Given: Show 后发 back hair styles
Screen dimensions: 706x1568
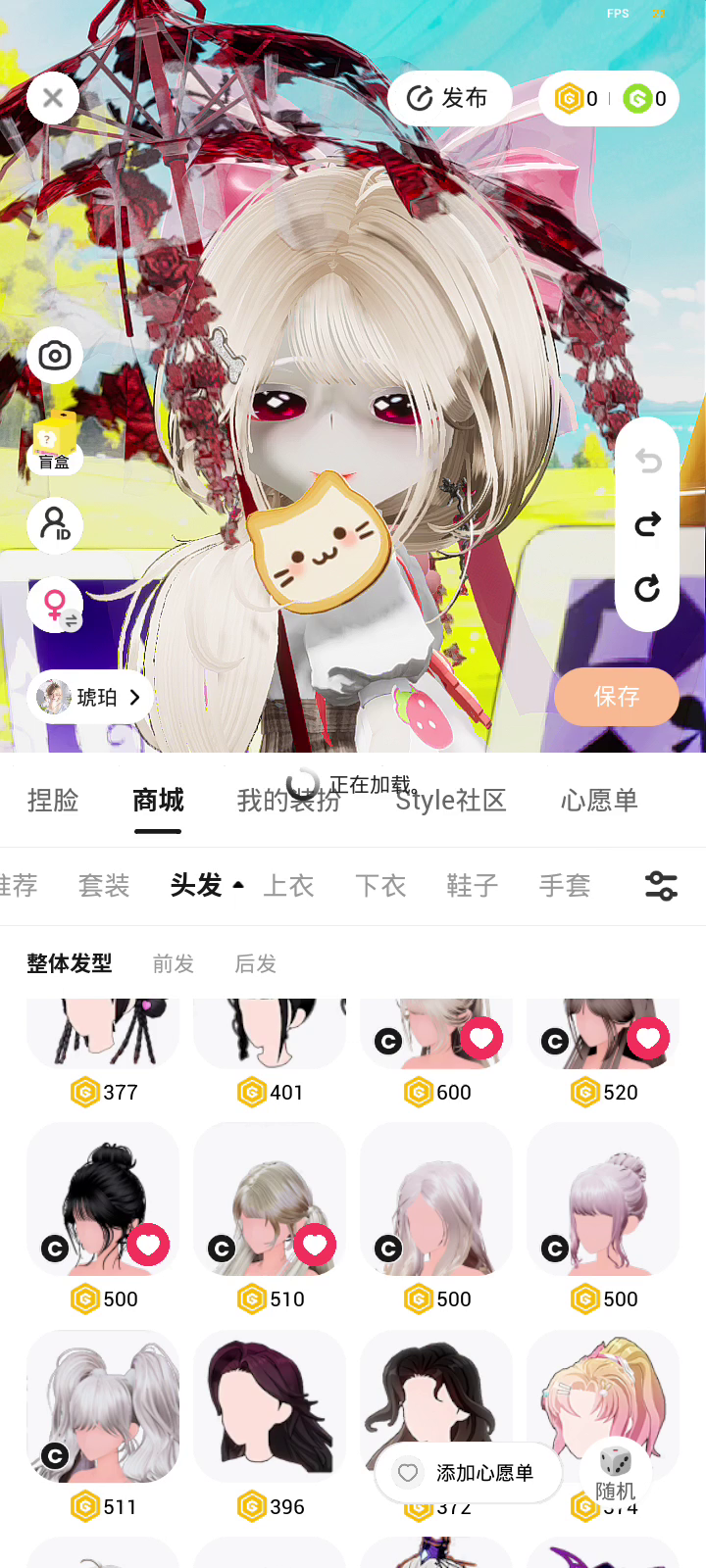Looking at the screenshot, I should pos(255,964).
